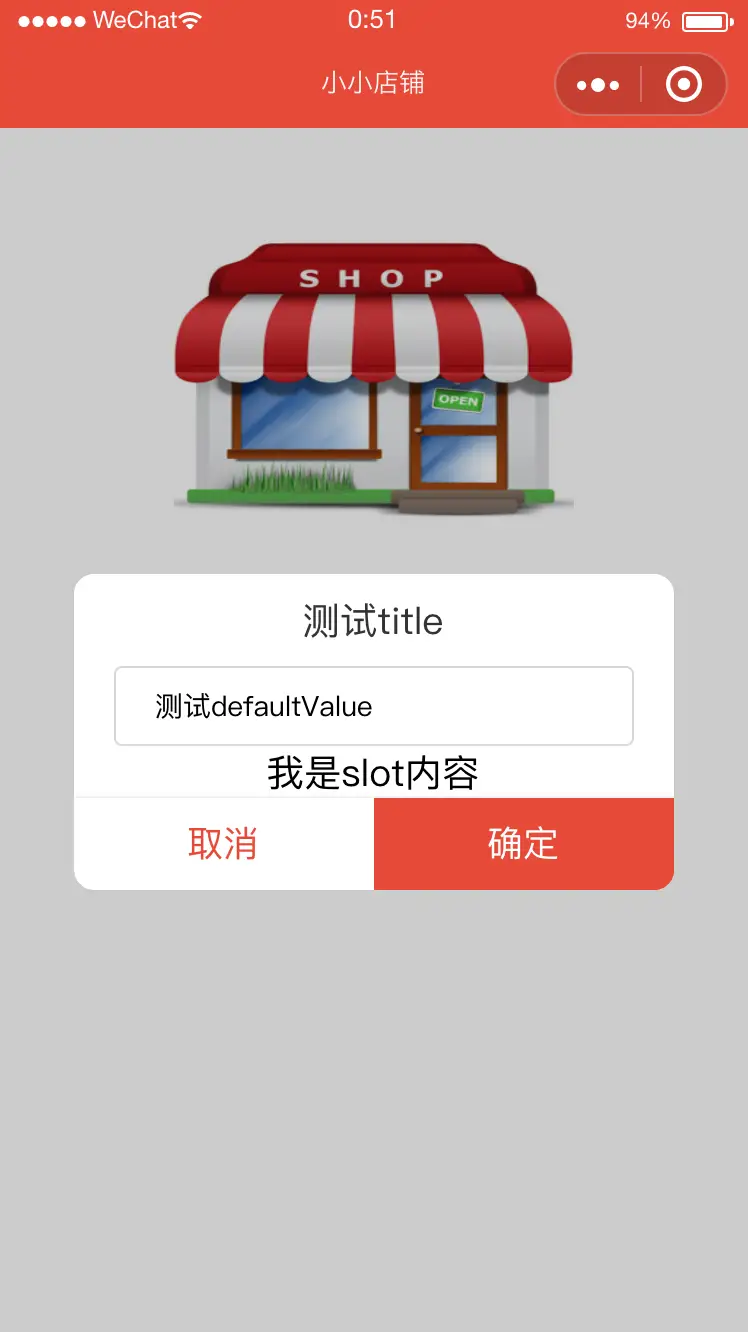Confirm the dialog with 确定
The image size is (748, 1332).
point(523,844)
